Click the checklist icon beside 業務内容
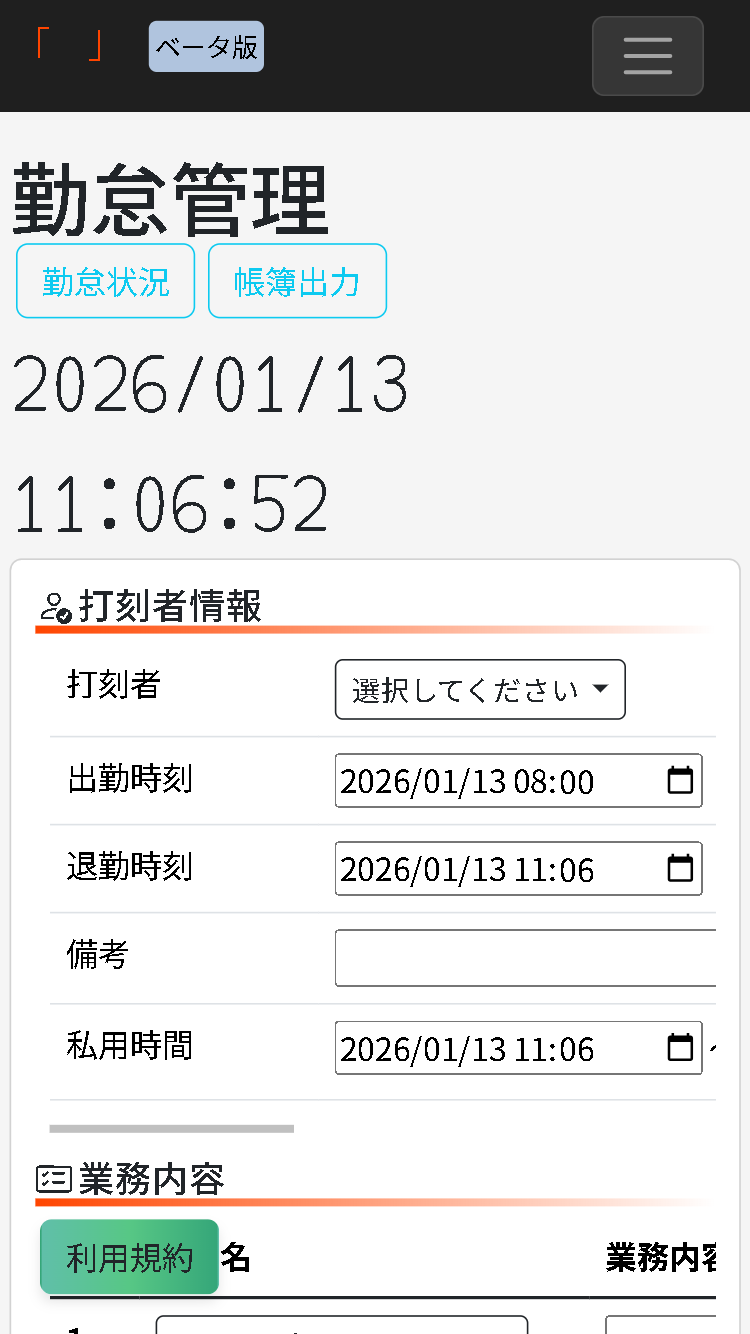 click(52, 1180)
